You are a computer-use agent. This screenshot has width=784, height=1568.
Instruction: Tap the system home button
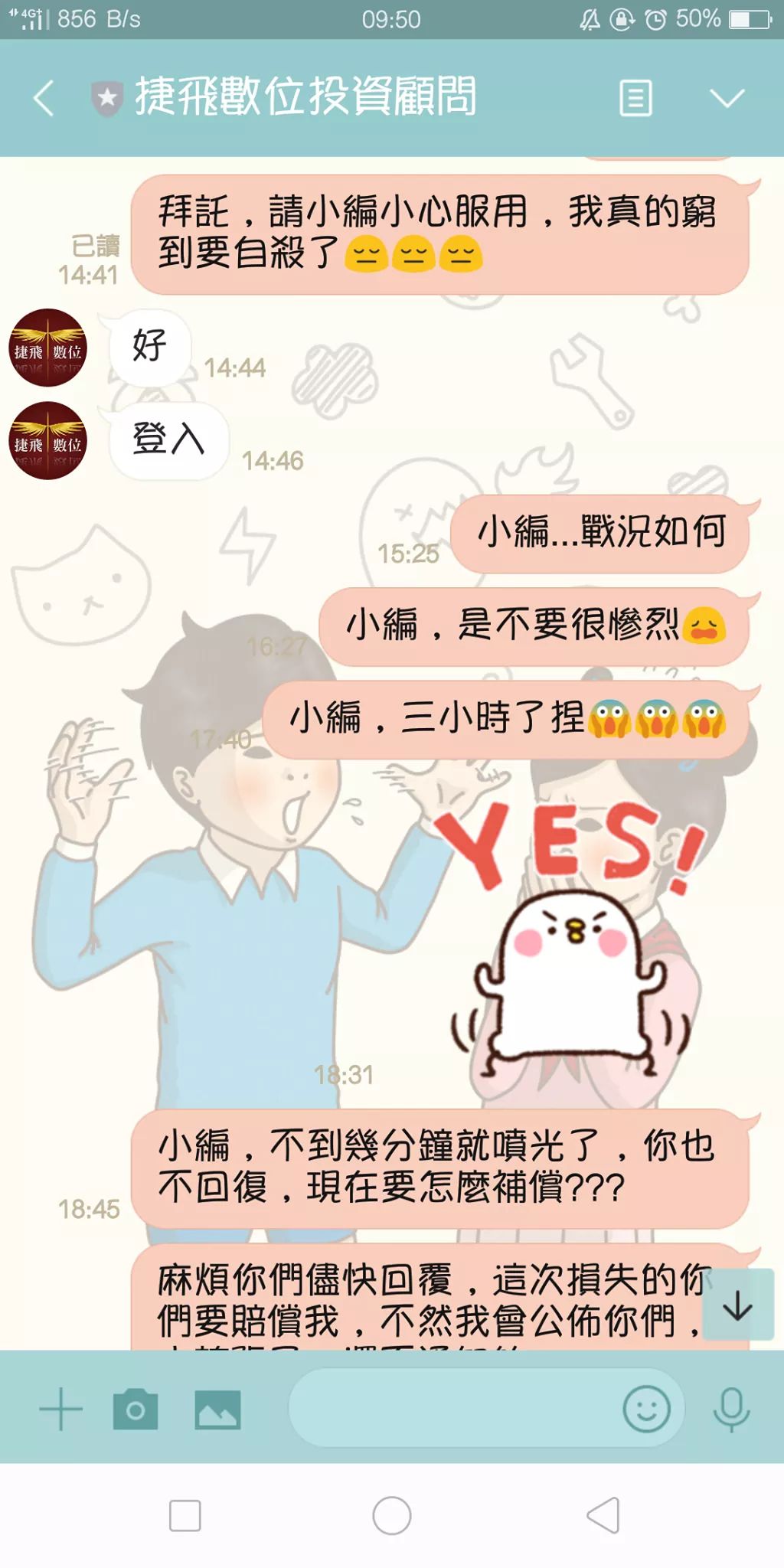[x=392, y=1515]
